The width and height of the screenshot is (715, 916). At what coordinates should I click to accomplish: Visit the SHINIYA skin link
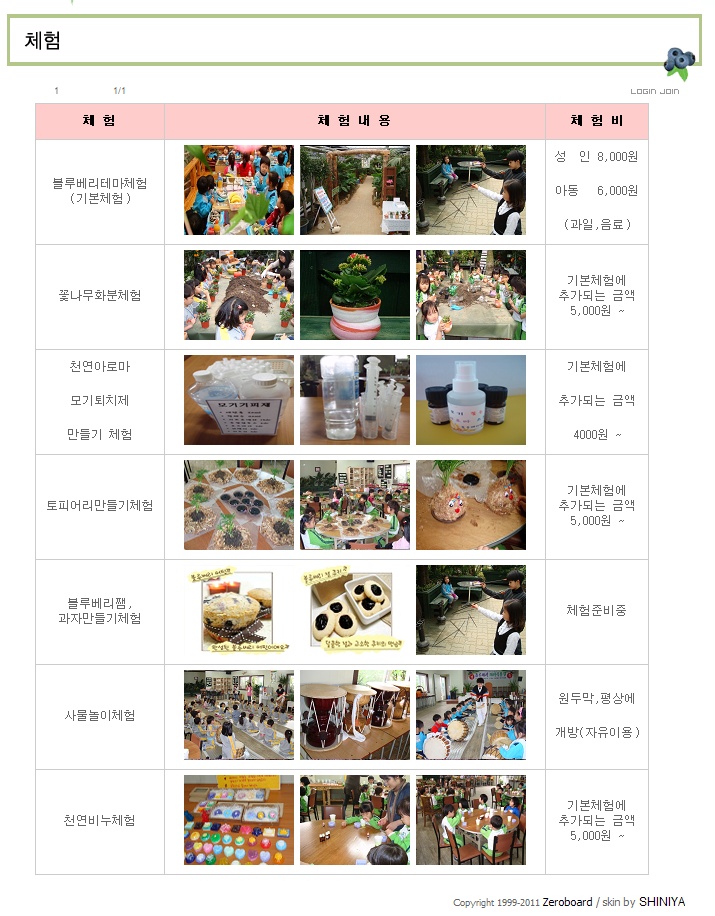coord(662,902)
